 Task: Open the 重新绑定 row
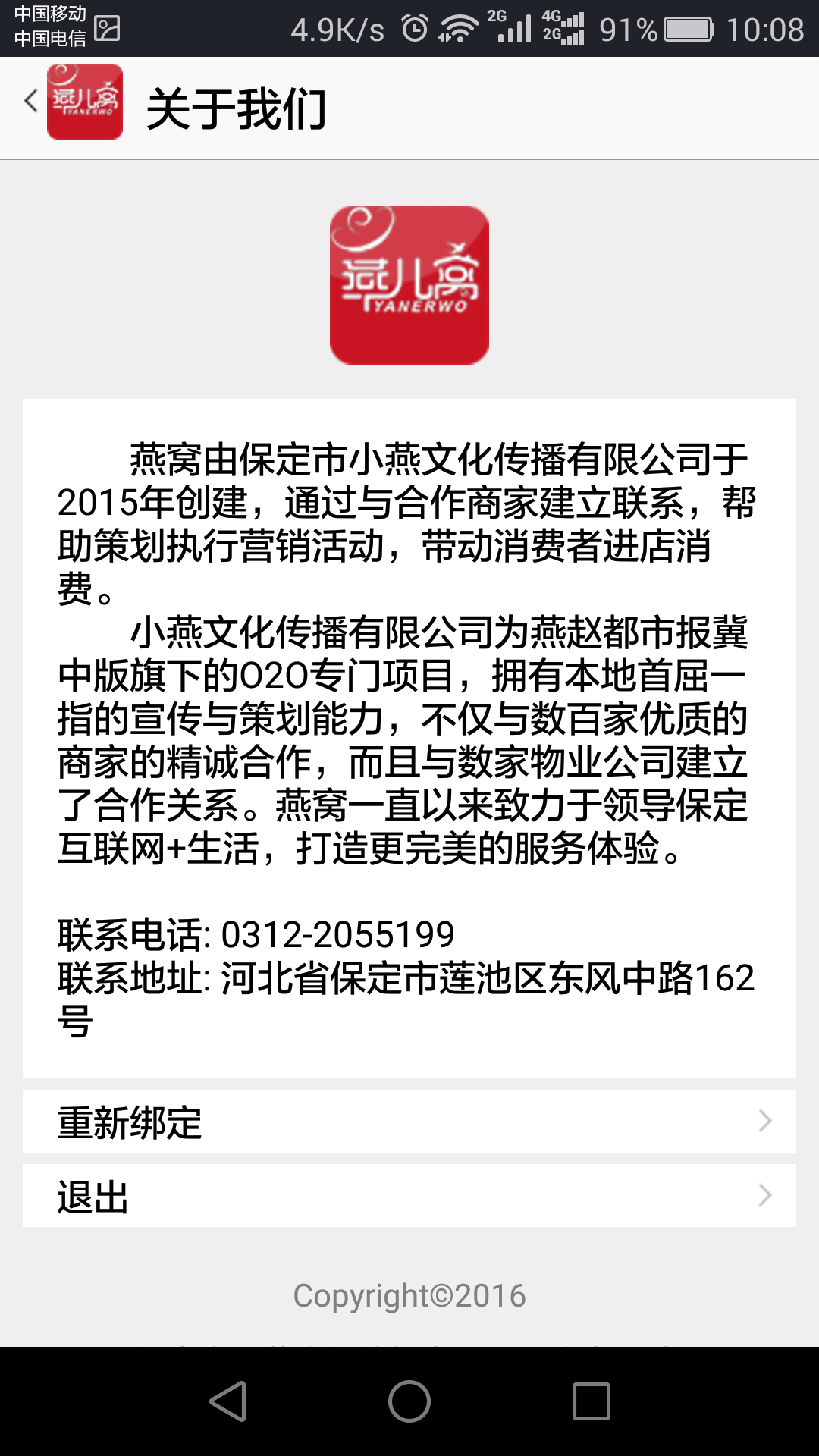coord(409,1122)
